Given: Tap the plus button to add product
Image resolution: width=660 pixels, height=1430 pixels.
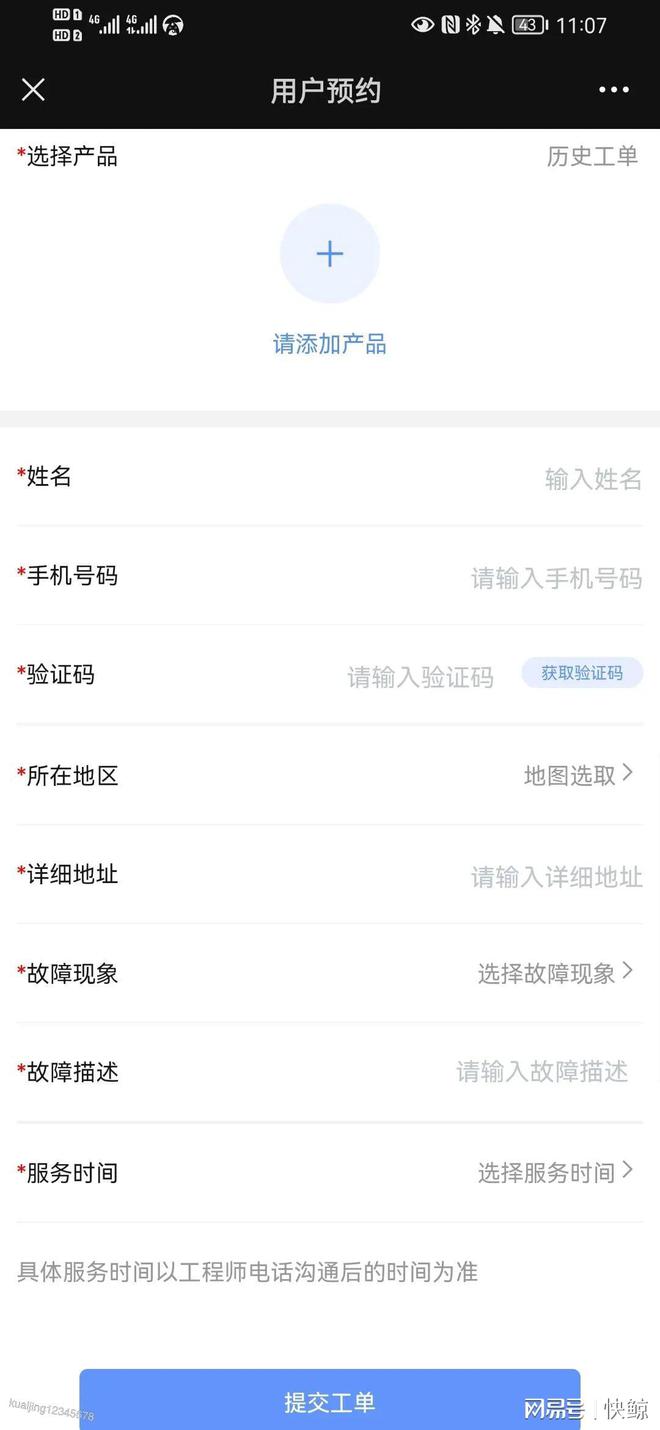Looking at the screenshot, I should click(x=330, y=254).
